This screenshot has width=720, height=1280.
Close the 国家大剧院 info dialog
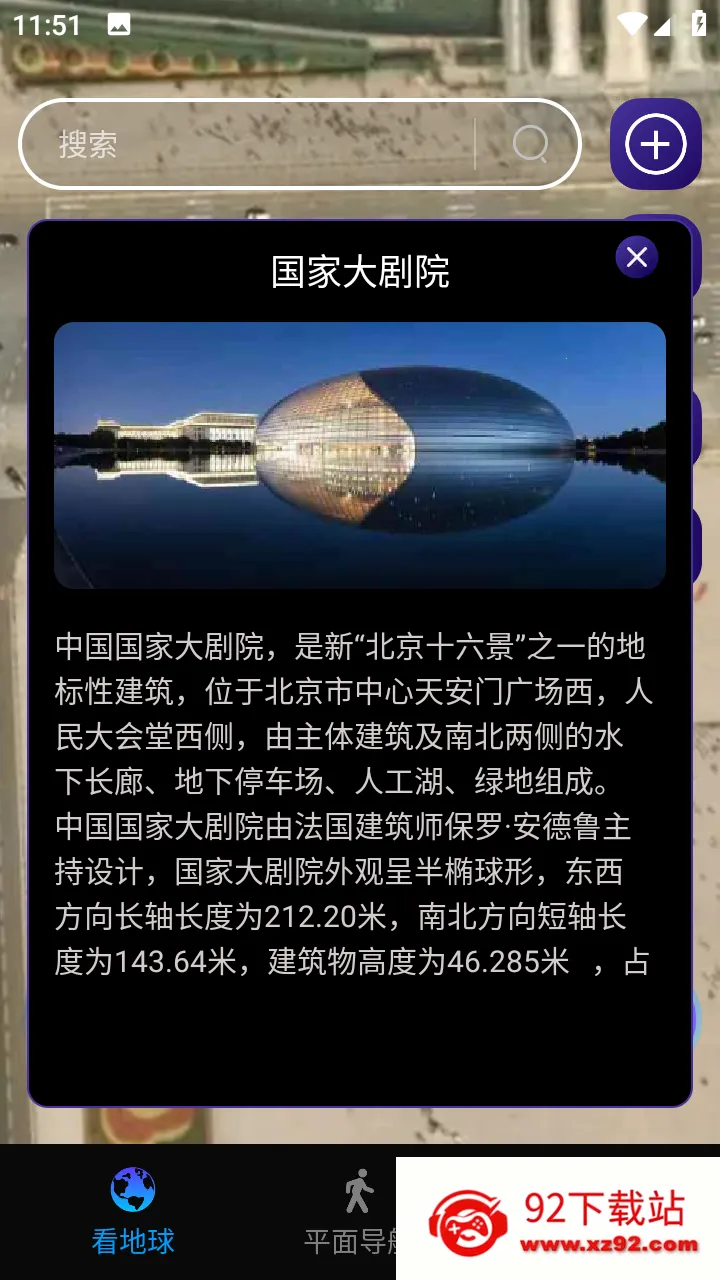pyautogui.click(x=637, y=258)
